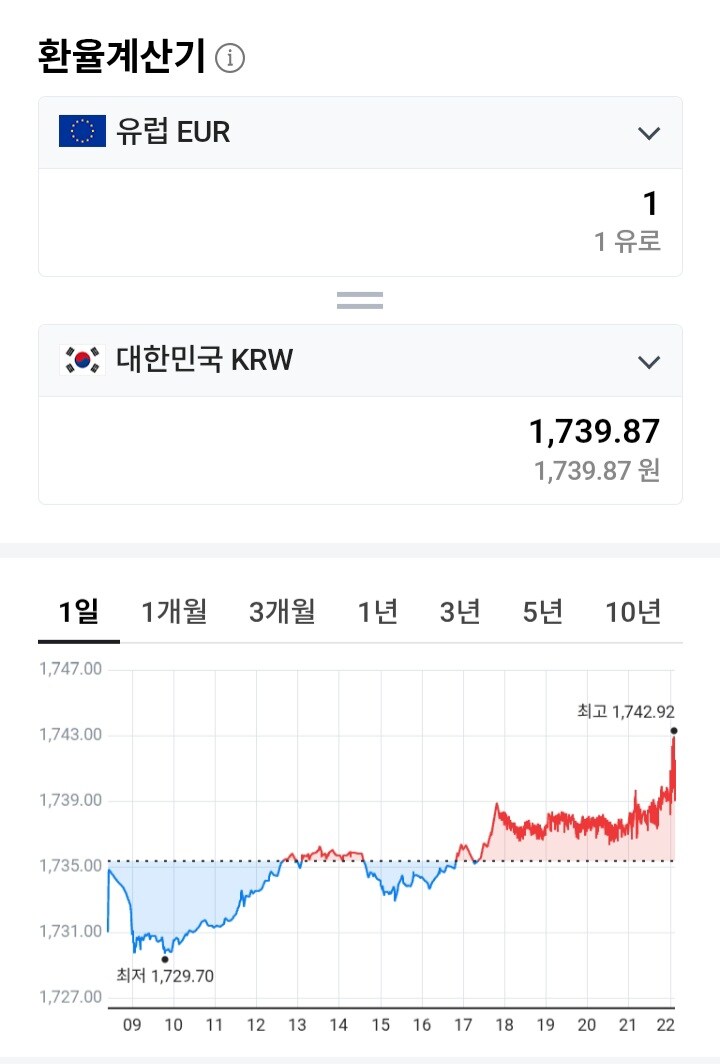The height and width of the screenshot is (1064, 720).
Task: Switch to the 1개월 chart tab
Action: pyautogui.click(x=172, y=612)
